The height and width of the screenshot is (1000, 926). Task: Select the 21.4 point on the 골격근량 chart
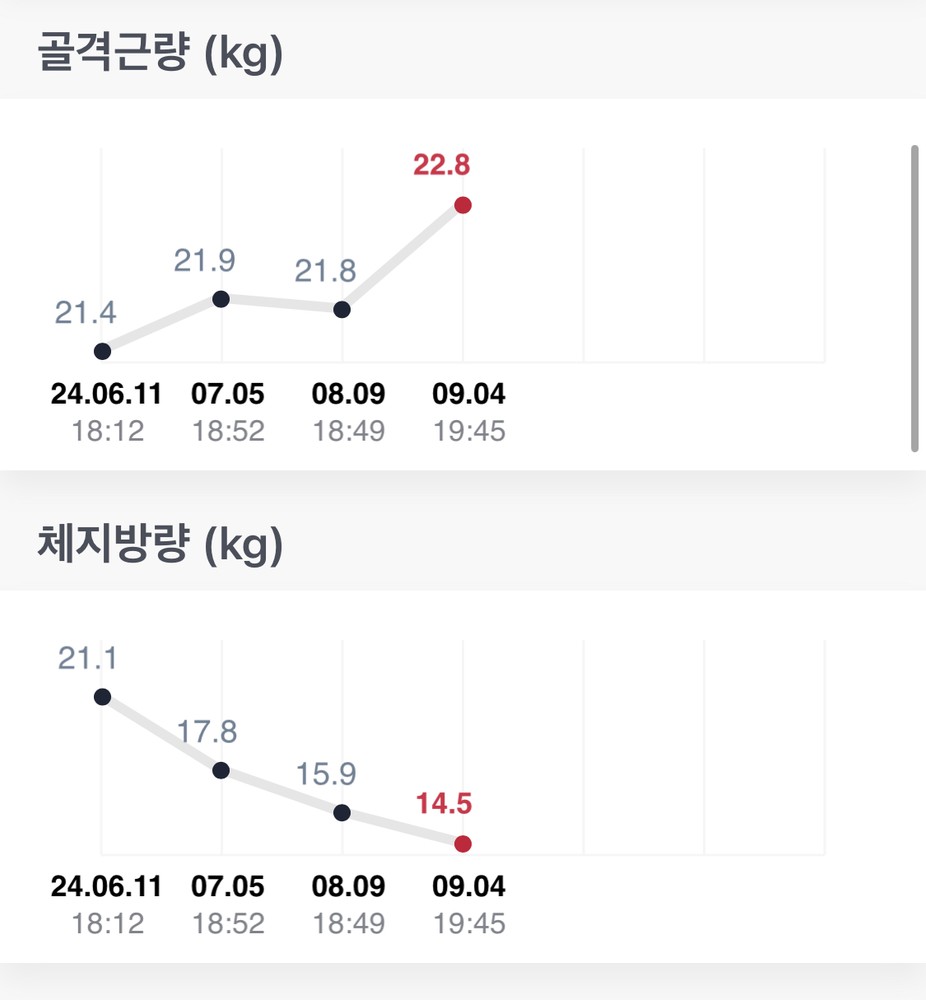pyautogui.click(x=101, y=351)
